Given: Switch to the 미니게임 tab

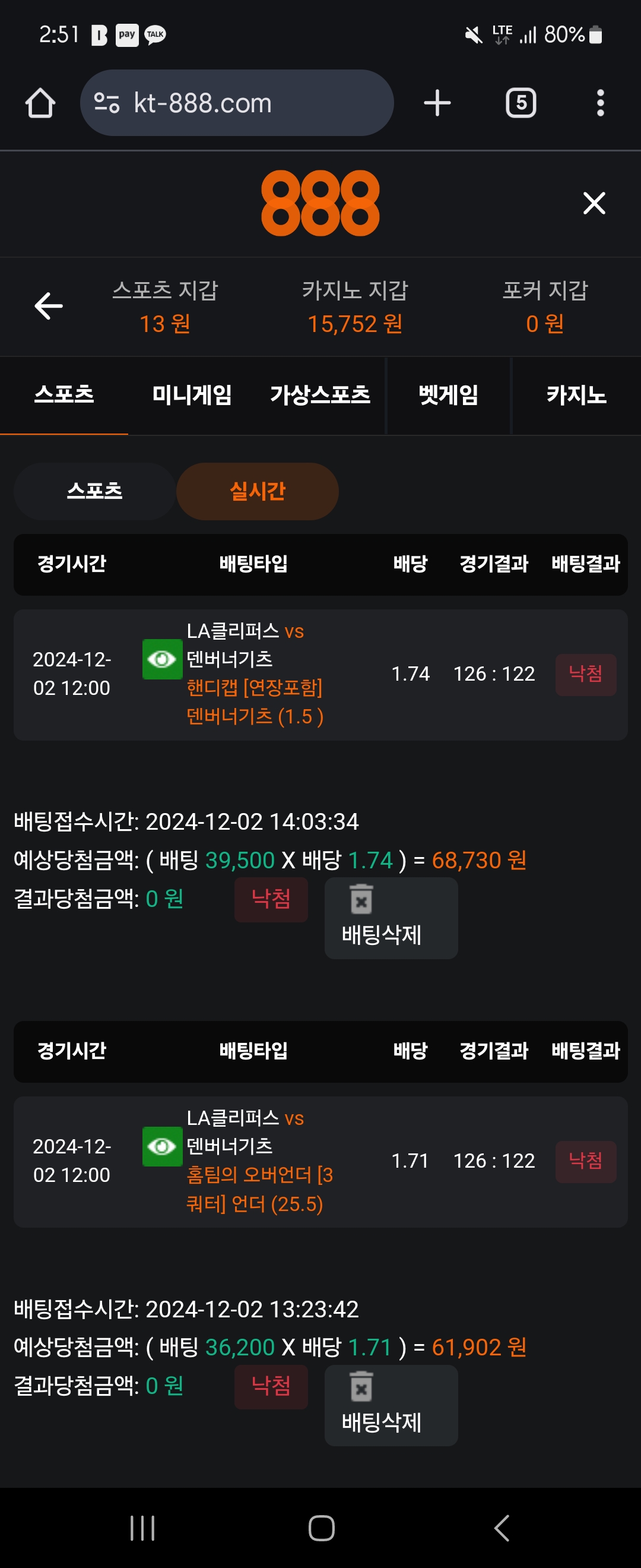Looking at the screenshot, I should (192, 395).
